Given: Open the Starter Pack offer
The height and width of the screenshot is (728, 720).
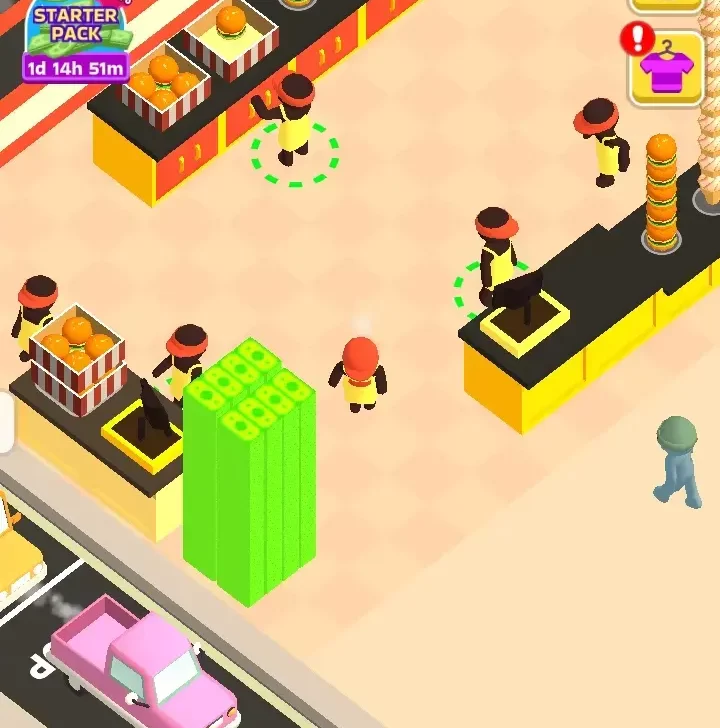Looking at the screenshot, I should 77,38.
